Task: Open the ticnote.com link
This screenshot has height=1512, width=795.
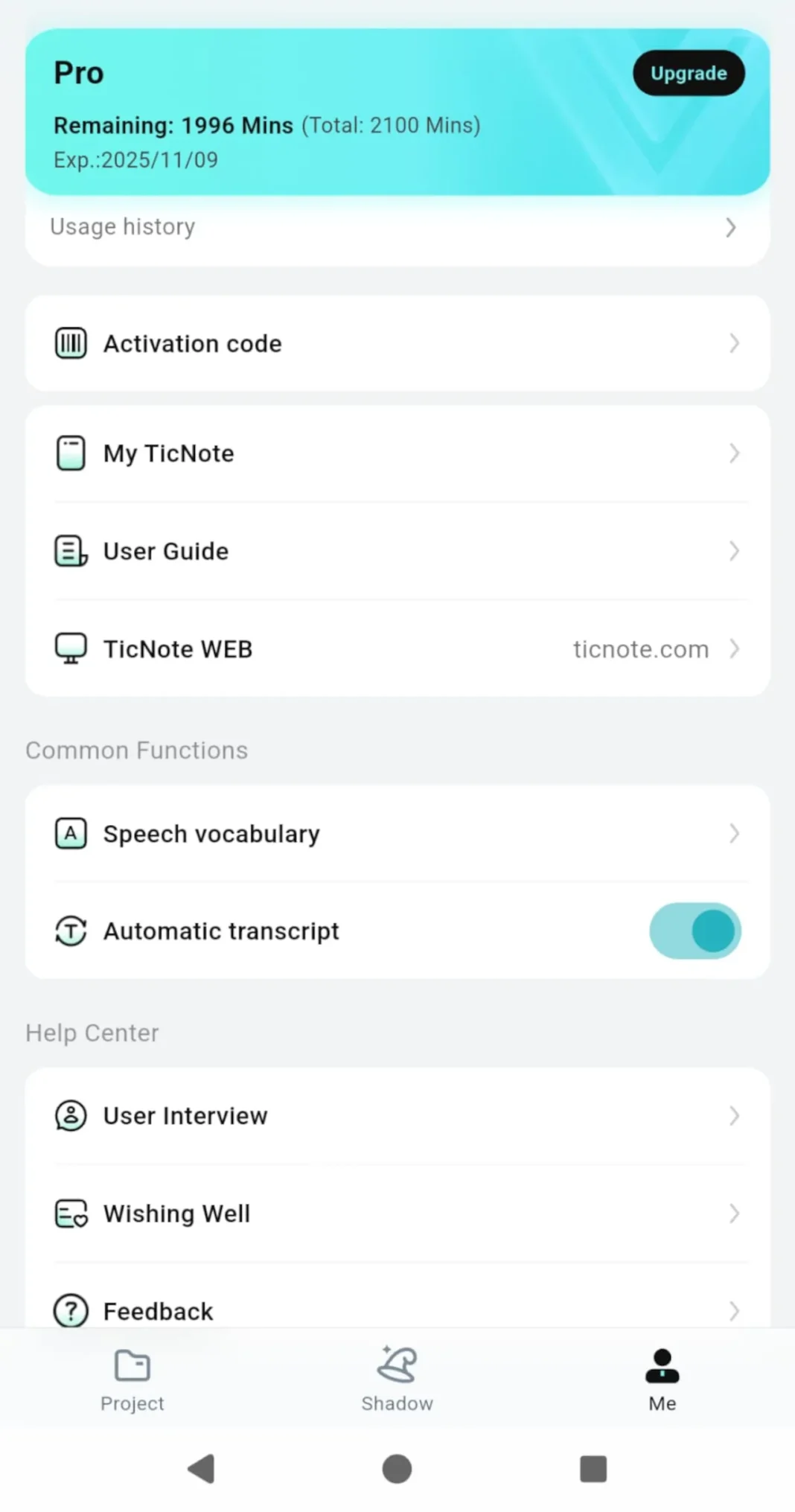Action: click(640, 648)
